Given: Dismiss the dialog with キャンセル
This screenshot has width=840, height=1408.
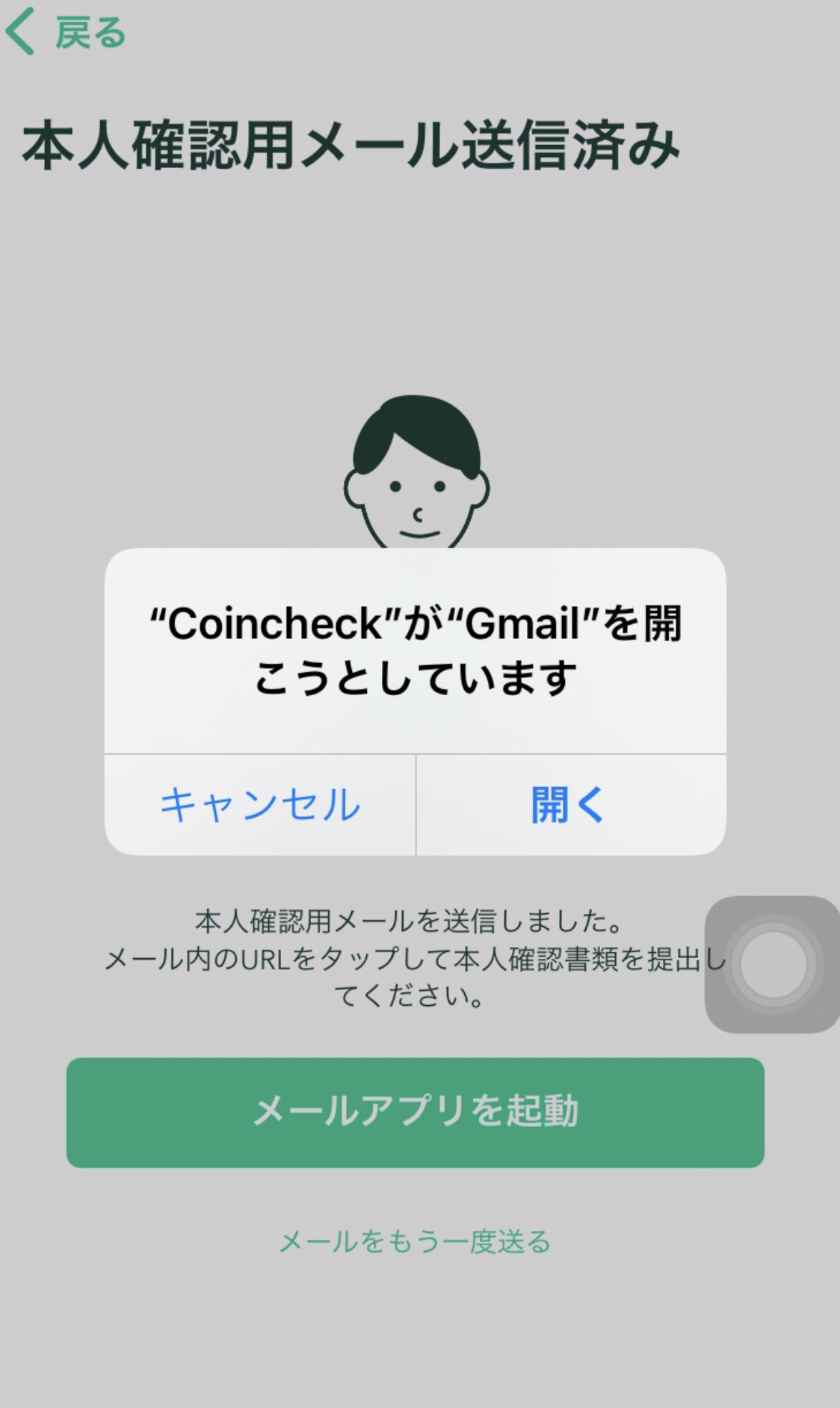Looking at the screenshot, I should (x=260, y=805).
